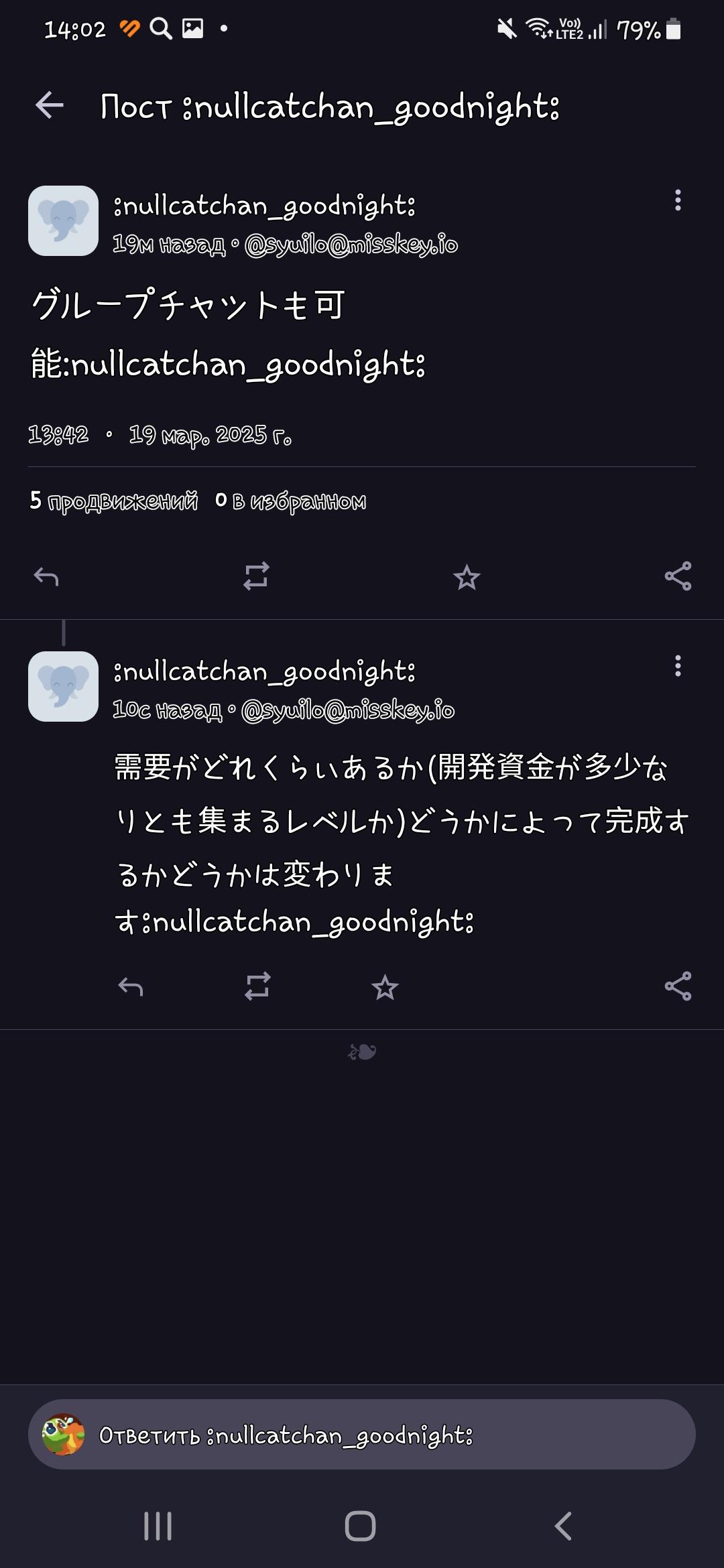Viewport: 724px width, 1568px height.
Task: Share the 19м назад post
Action: coord(678,576)
